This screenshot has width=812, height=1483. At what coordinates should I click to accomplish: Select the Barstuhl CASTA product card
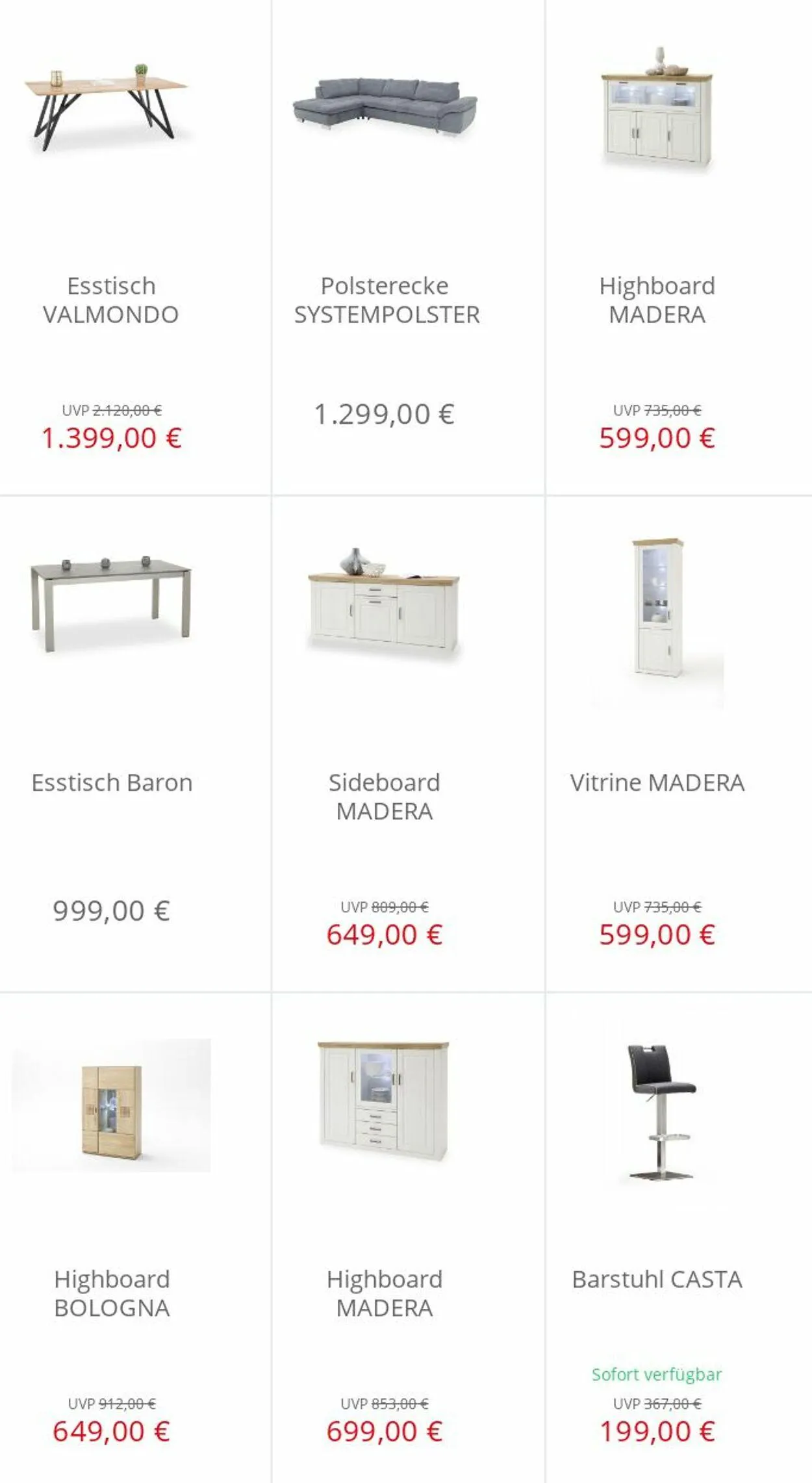pos(679,1238)
